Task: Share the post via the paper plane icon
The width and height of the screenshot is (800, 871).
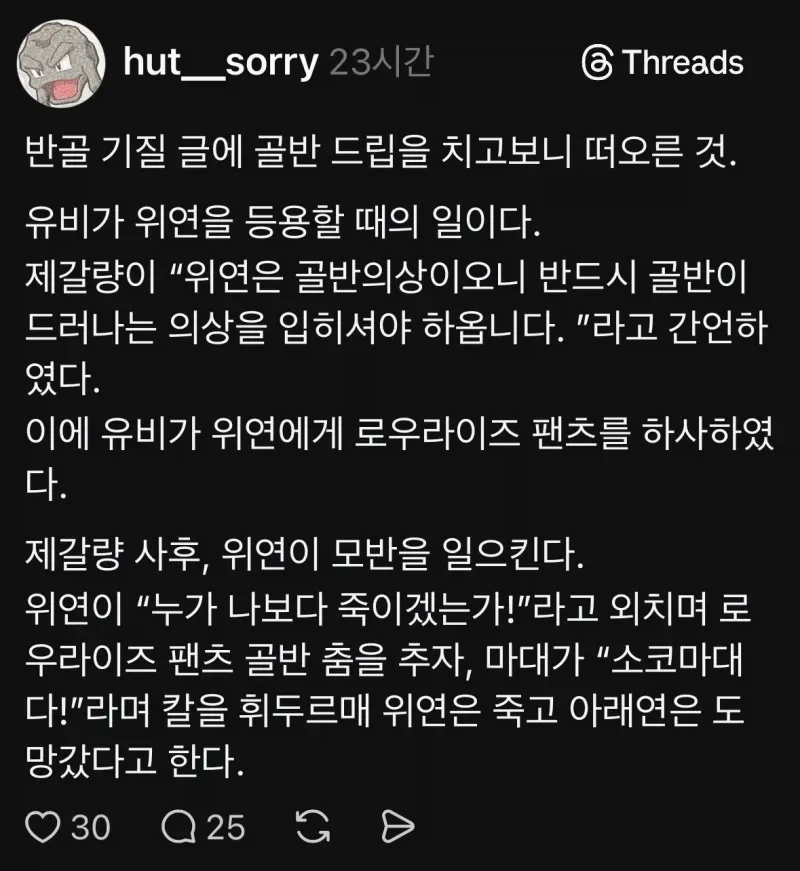Action: (398, 826)
